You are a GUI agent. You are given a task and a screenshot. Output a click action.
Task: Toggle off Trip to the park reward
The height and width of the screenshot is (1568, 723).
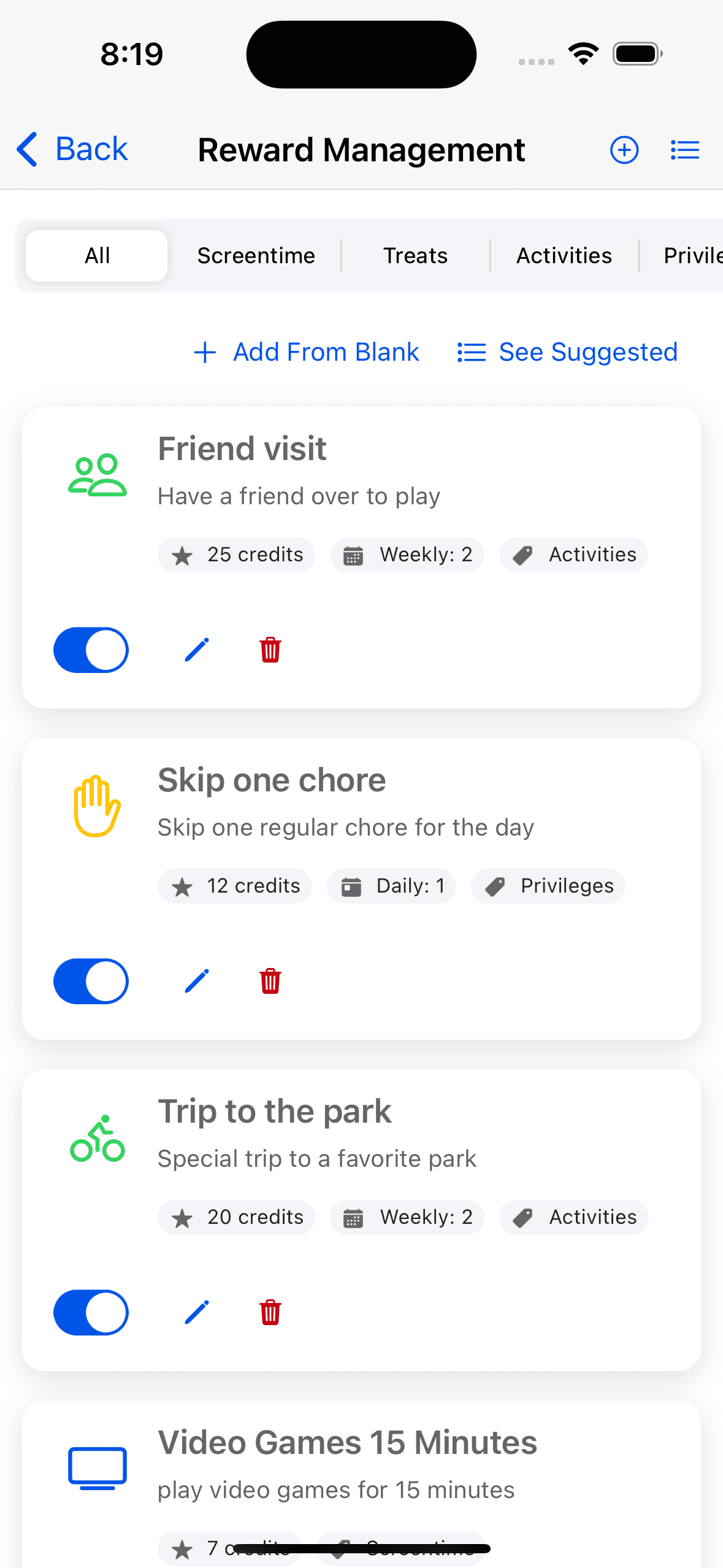click(91, 1312)
